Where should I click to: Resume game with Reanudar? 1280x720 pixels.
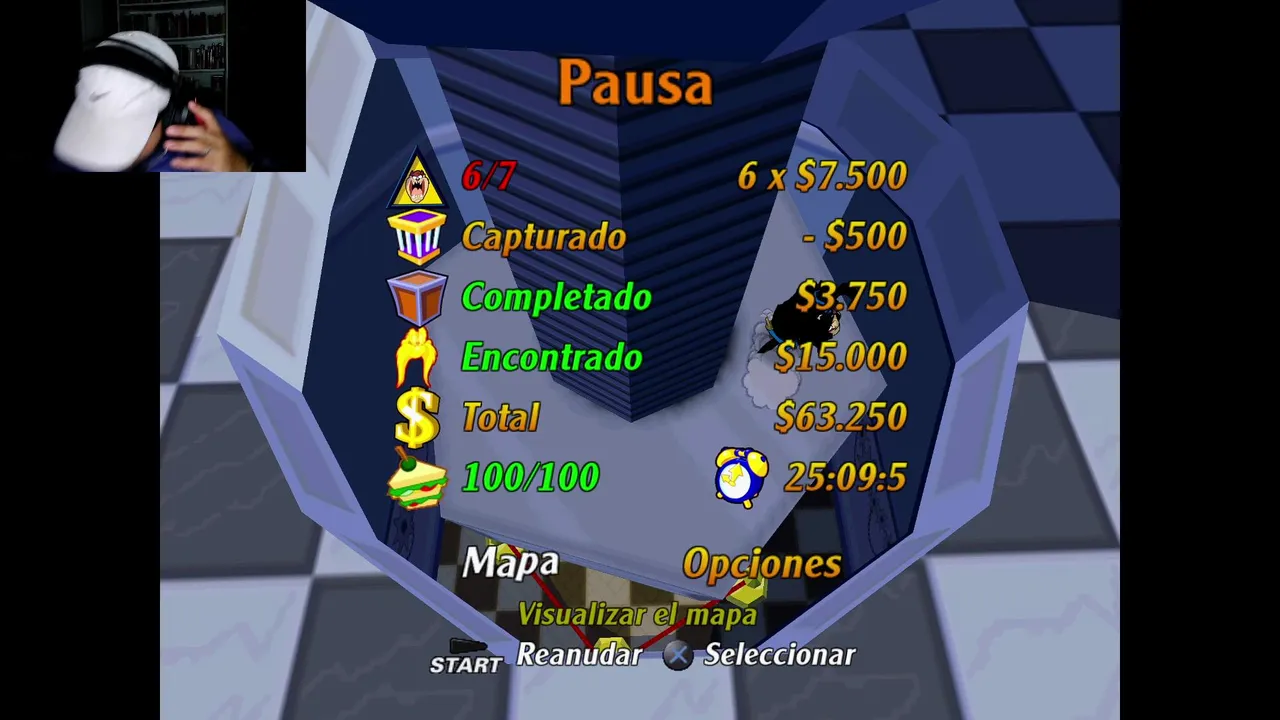pos(578,655)
